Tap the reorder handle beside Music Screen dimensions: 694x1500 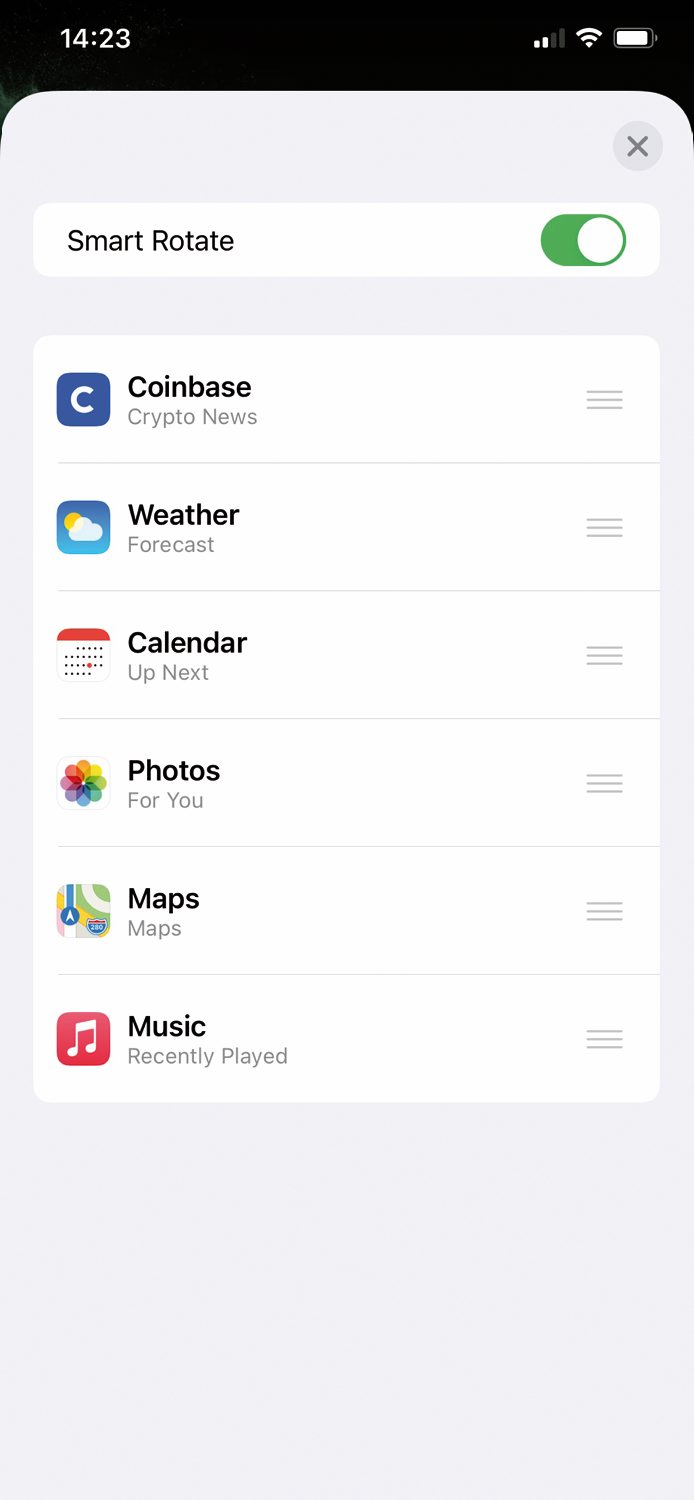[x=604, y=1040]
